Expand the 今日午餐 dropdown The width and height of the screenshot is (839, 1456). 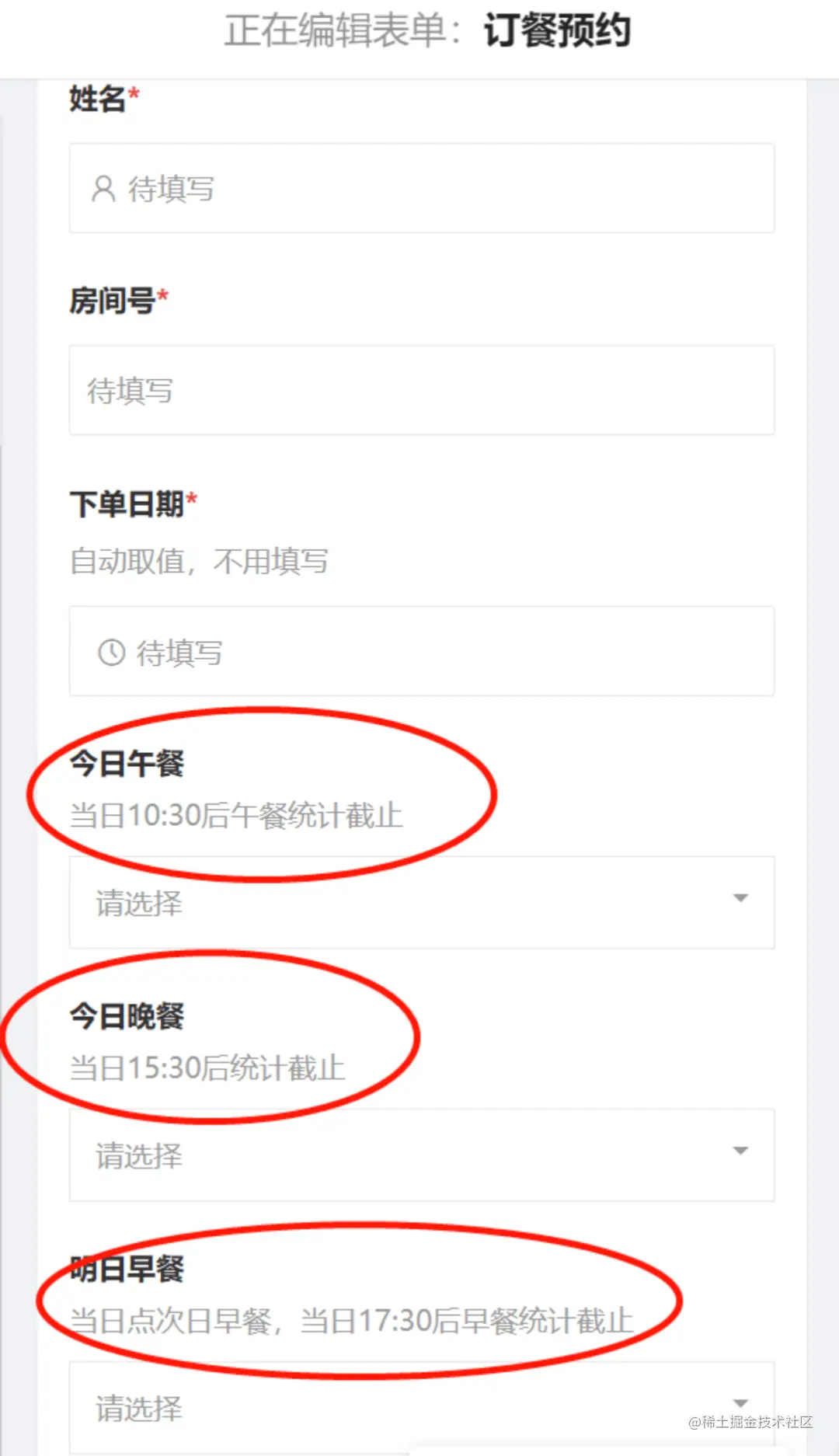(421, 902)
